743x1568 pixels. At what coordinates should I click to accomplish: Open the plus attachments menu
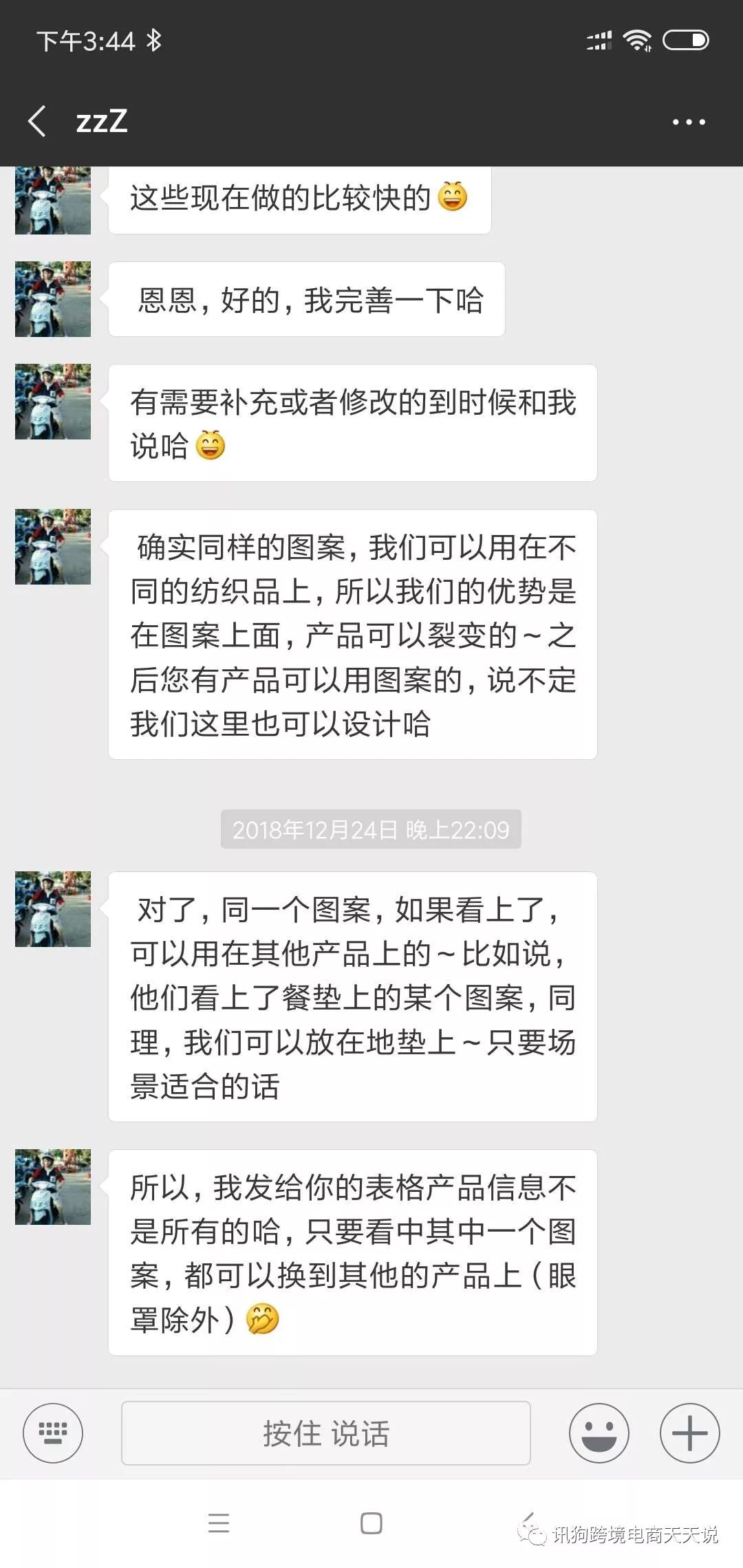689,1433
